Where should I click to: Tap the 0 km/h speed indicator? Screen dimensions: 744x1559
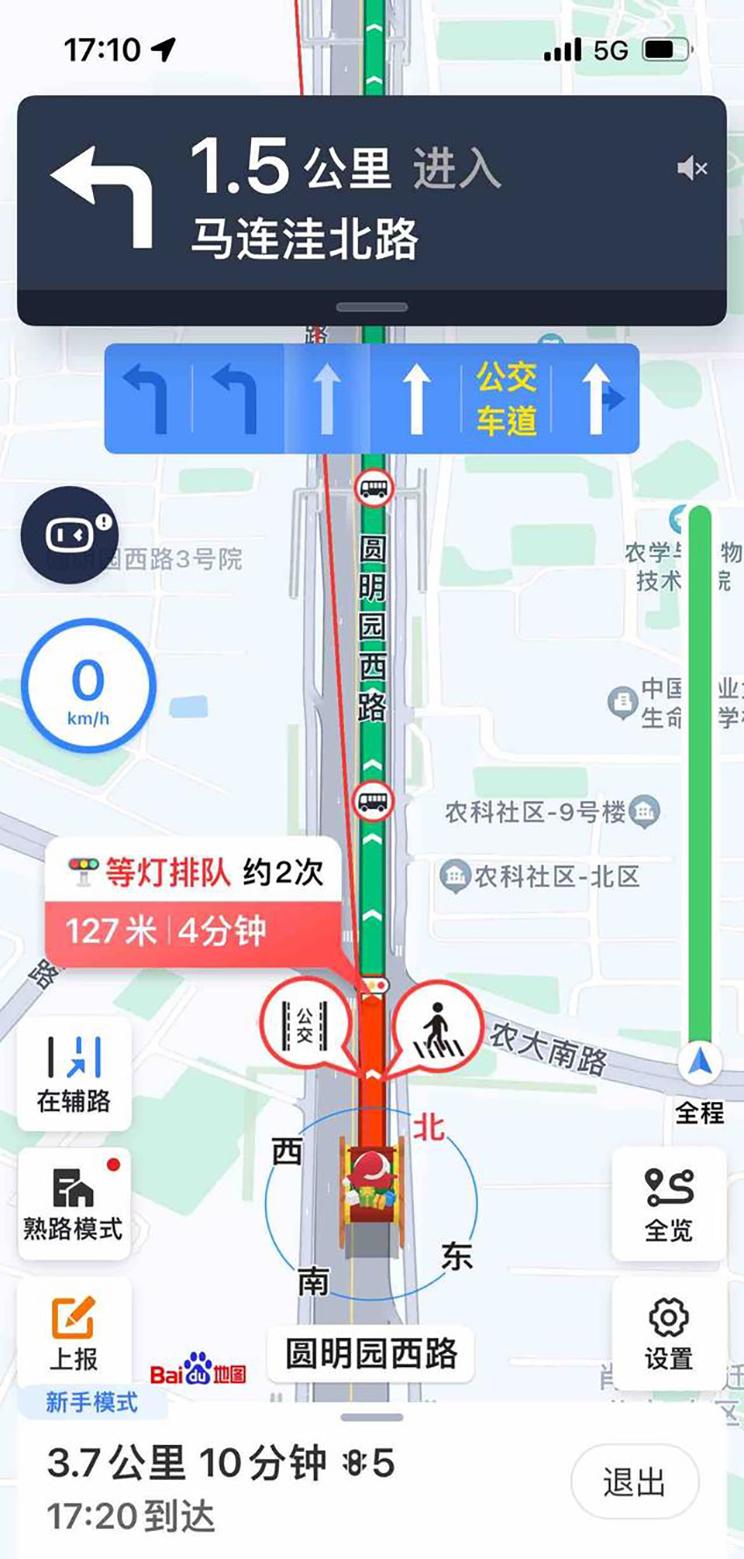[x=88, y=687]
